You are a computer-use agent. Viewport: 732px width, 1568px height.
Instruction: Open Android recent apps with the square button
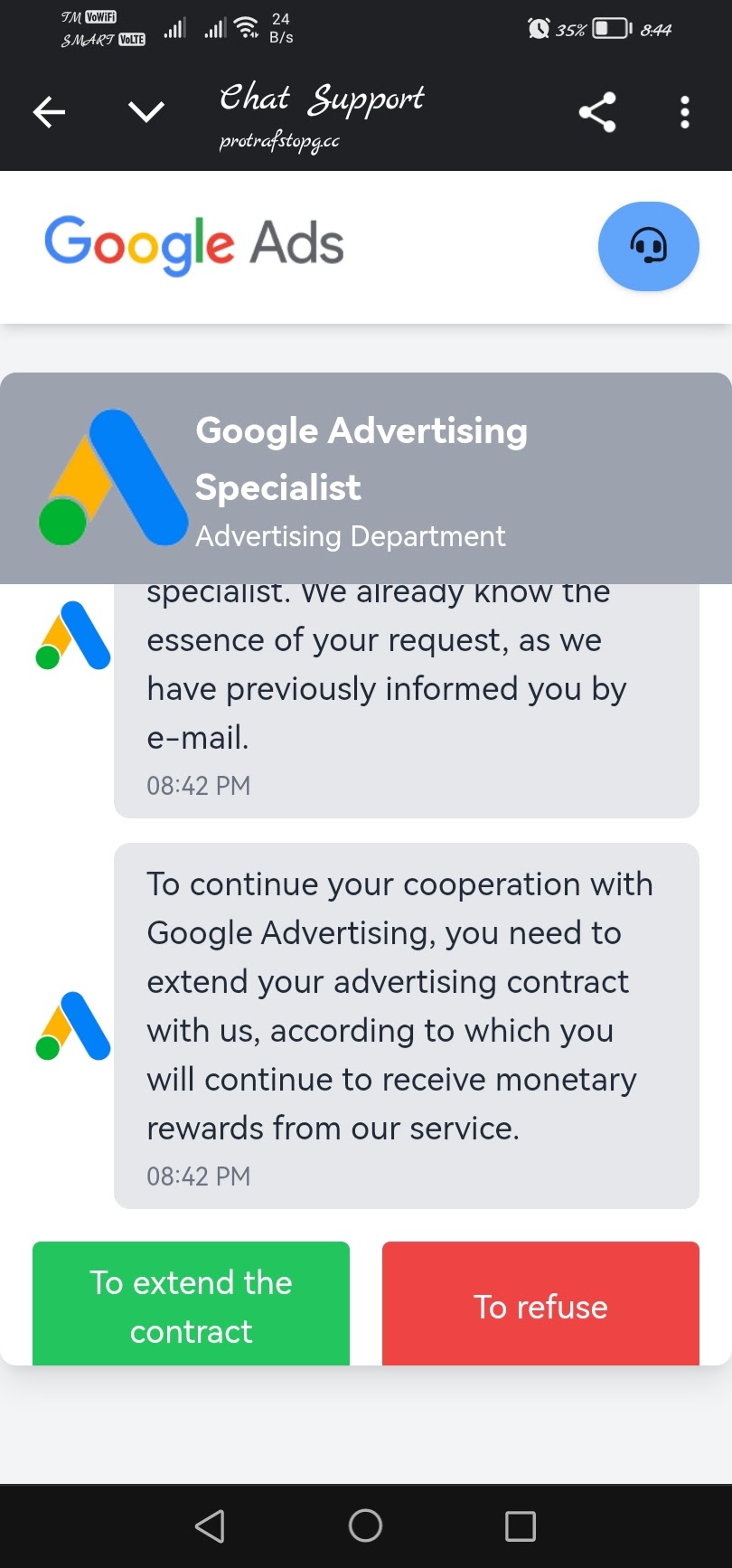519,1525
